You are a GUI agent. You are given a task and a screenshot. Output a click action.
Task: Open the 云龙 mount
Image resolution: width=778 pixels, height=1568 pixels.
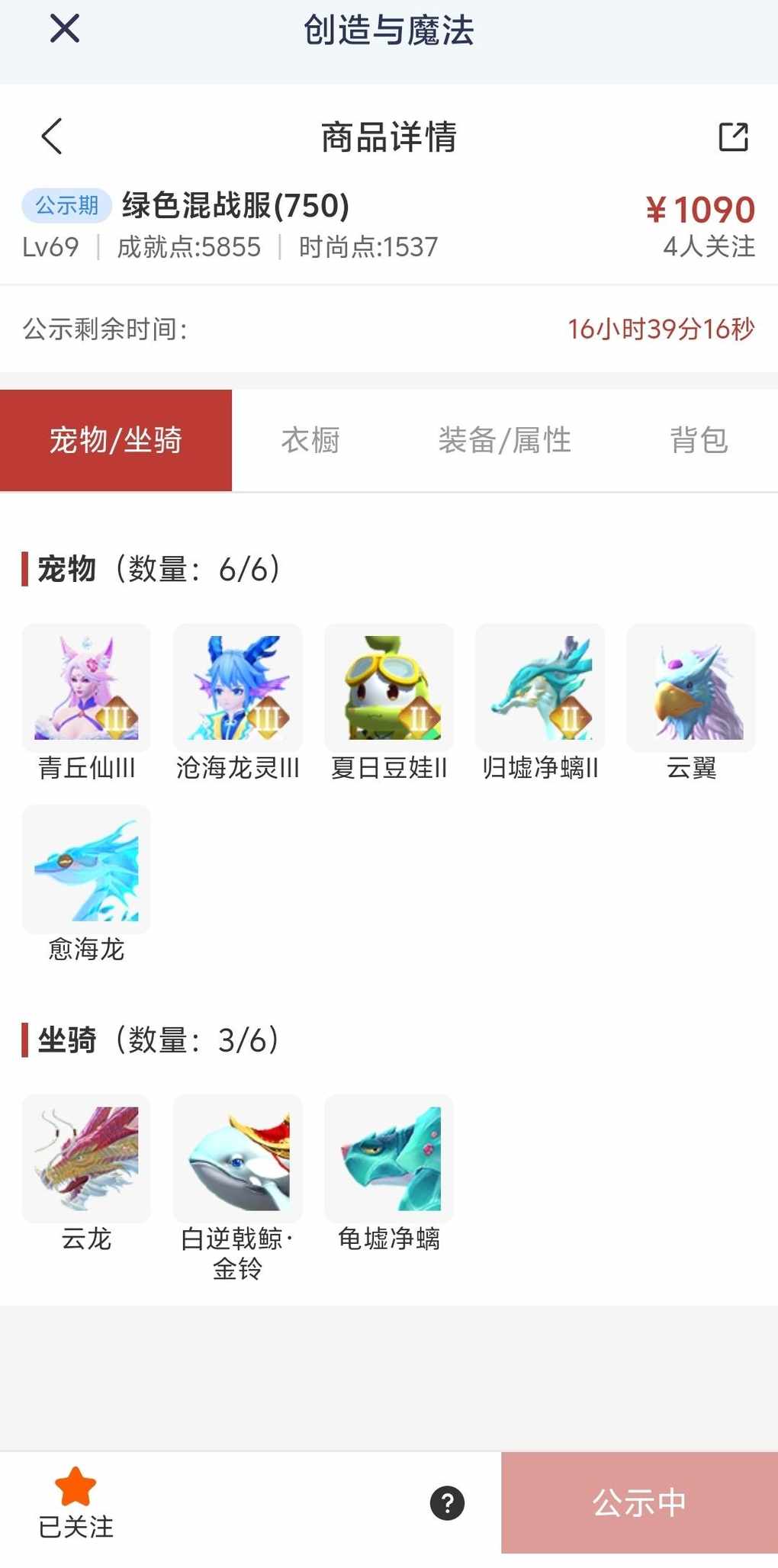[86, 1158]
